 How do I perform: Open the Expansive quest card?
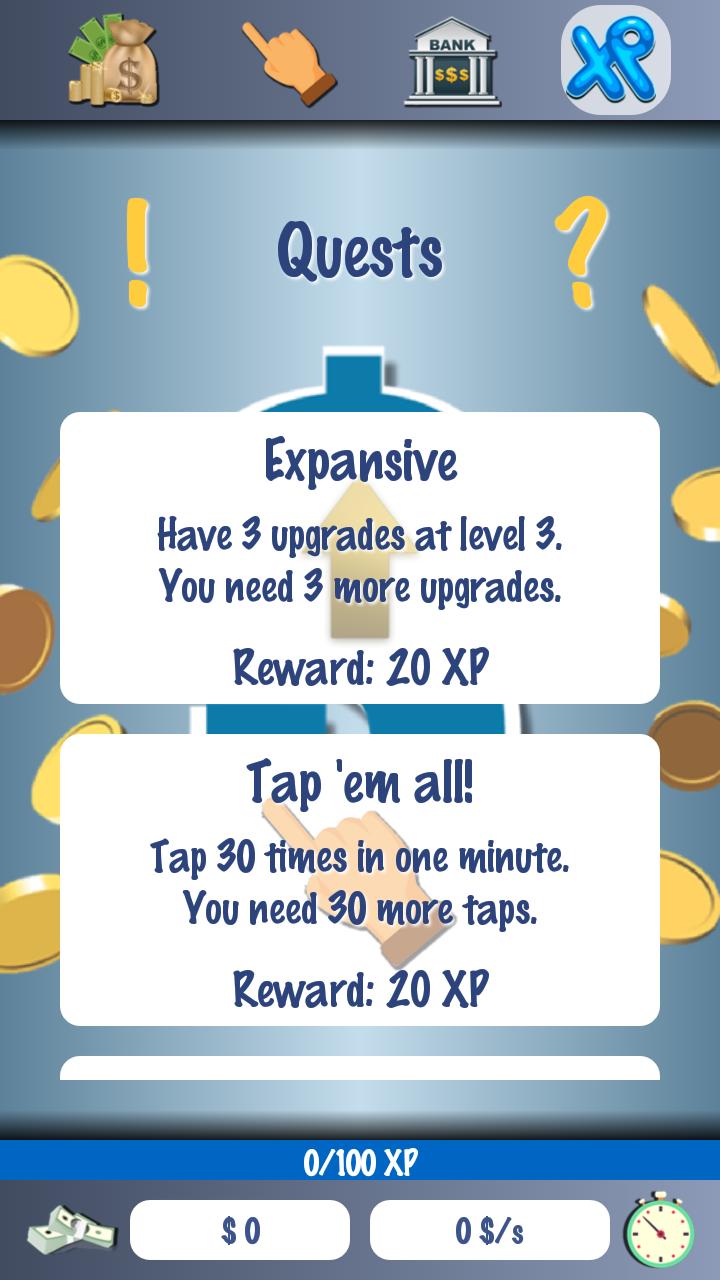pos(360,558)
